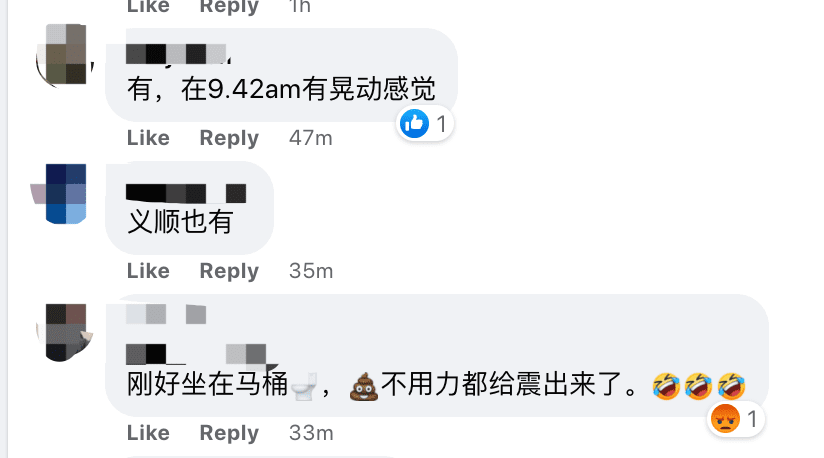Like the comment posted 47m ago

click(148, 137)
